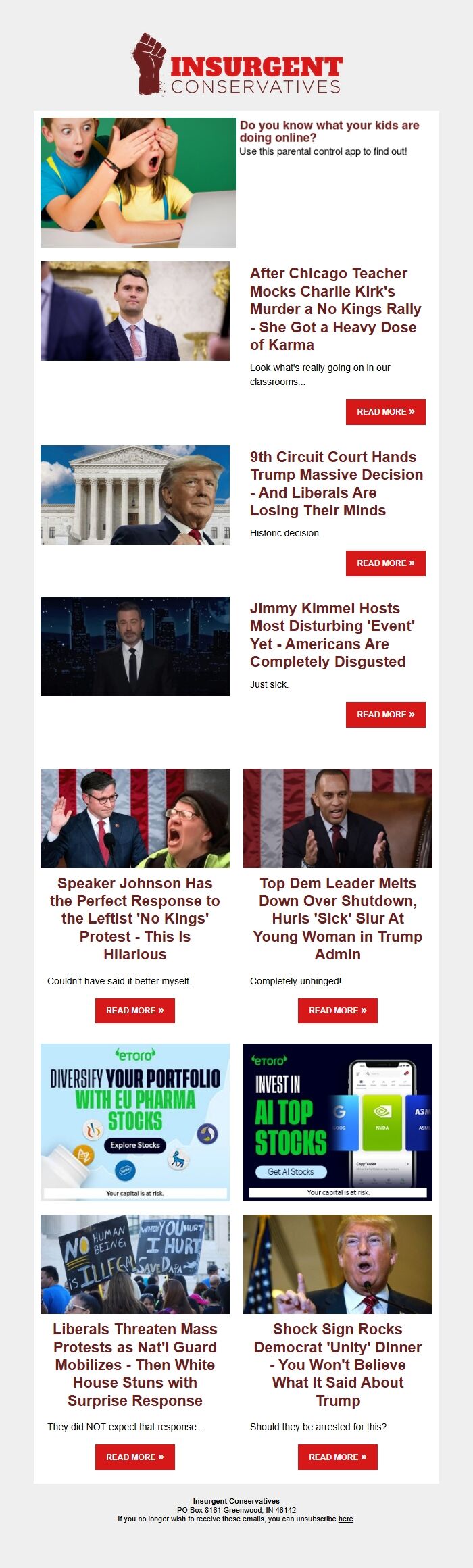Open Read More for 9th Circuit Court story

coord(385,563)
